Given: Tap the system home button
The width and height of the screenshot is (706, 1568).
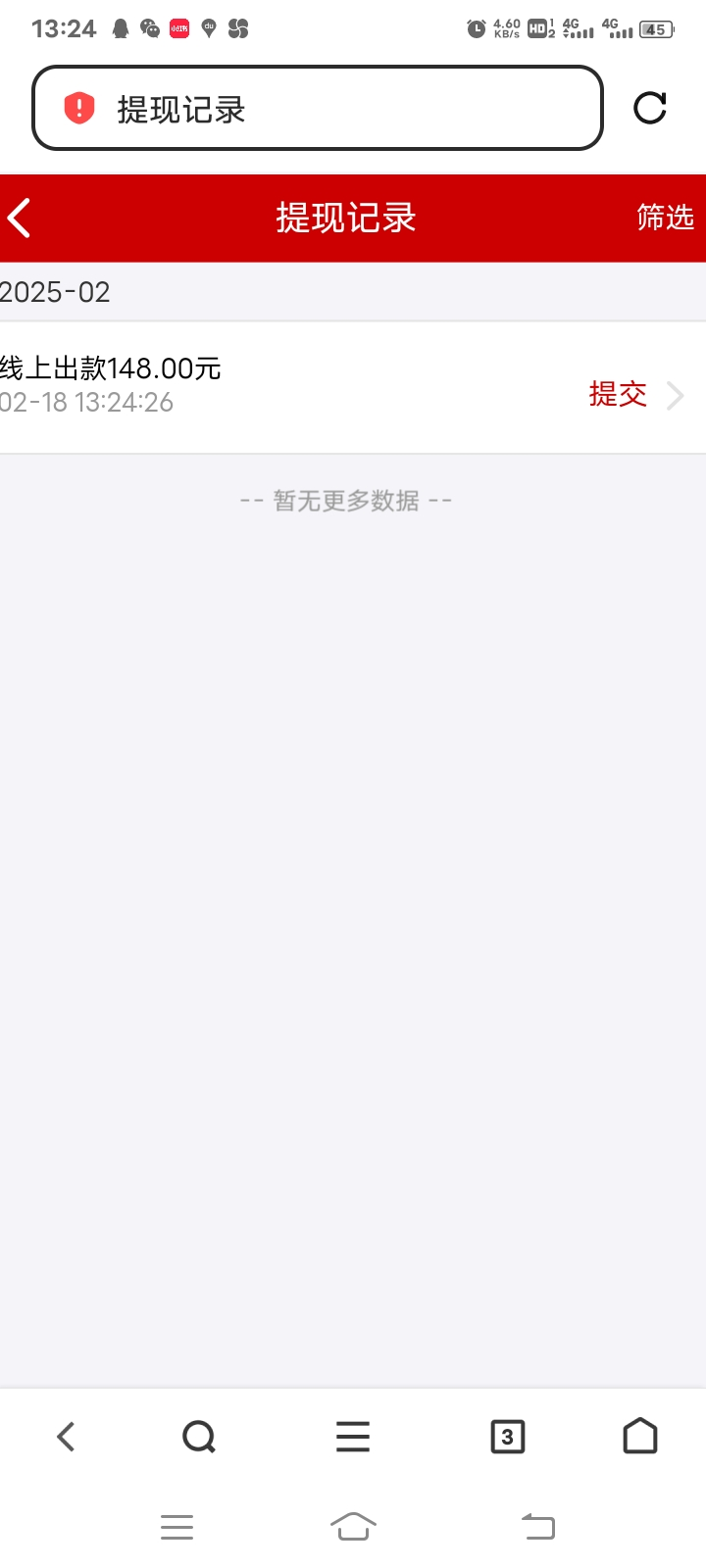Looking at the screenshot, I should 353,1526.
